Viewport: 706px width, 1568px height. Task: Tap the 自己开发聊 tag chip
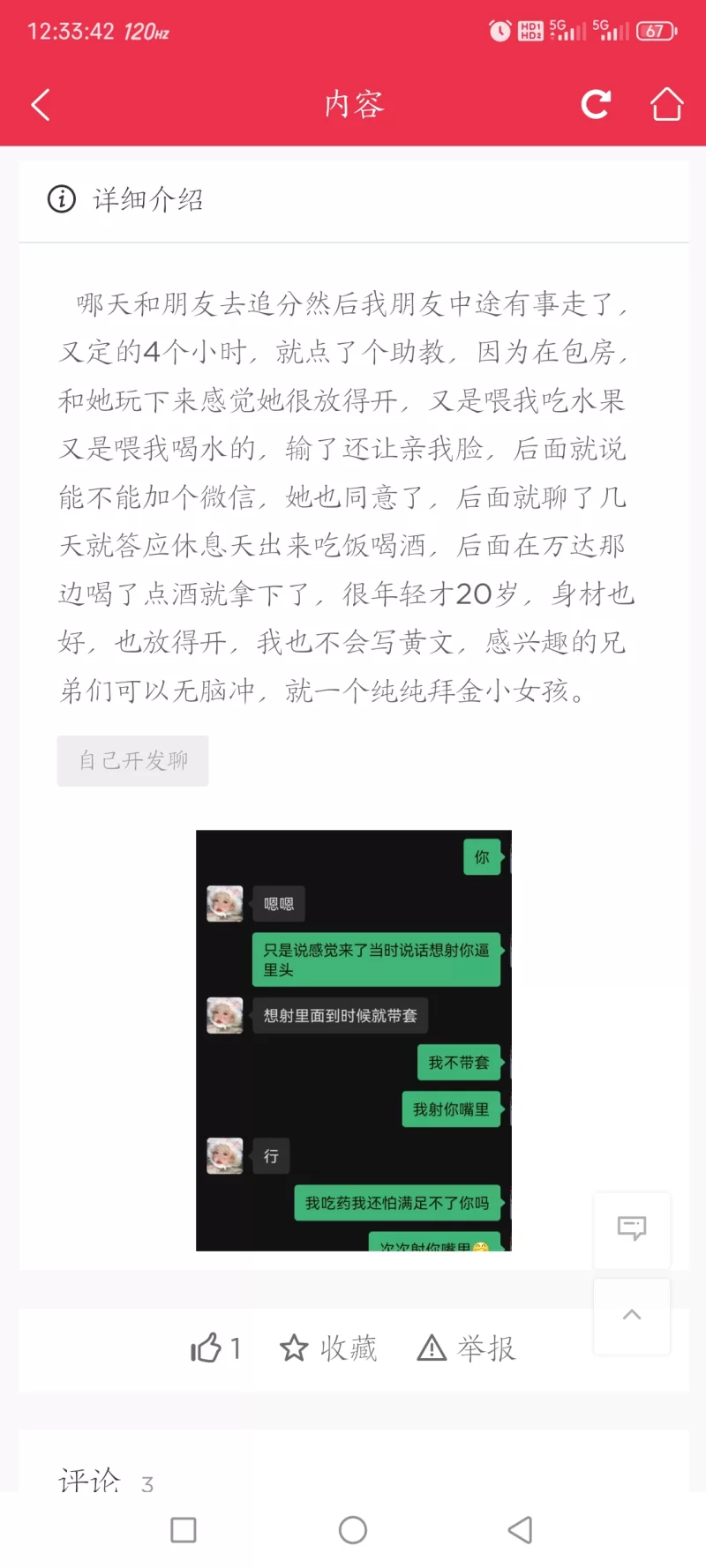click(x=133, y=760)
